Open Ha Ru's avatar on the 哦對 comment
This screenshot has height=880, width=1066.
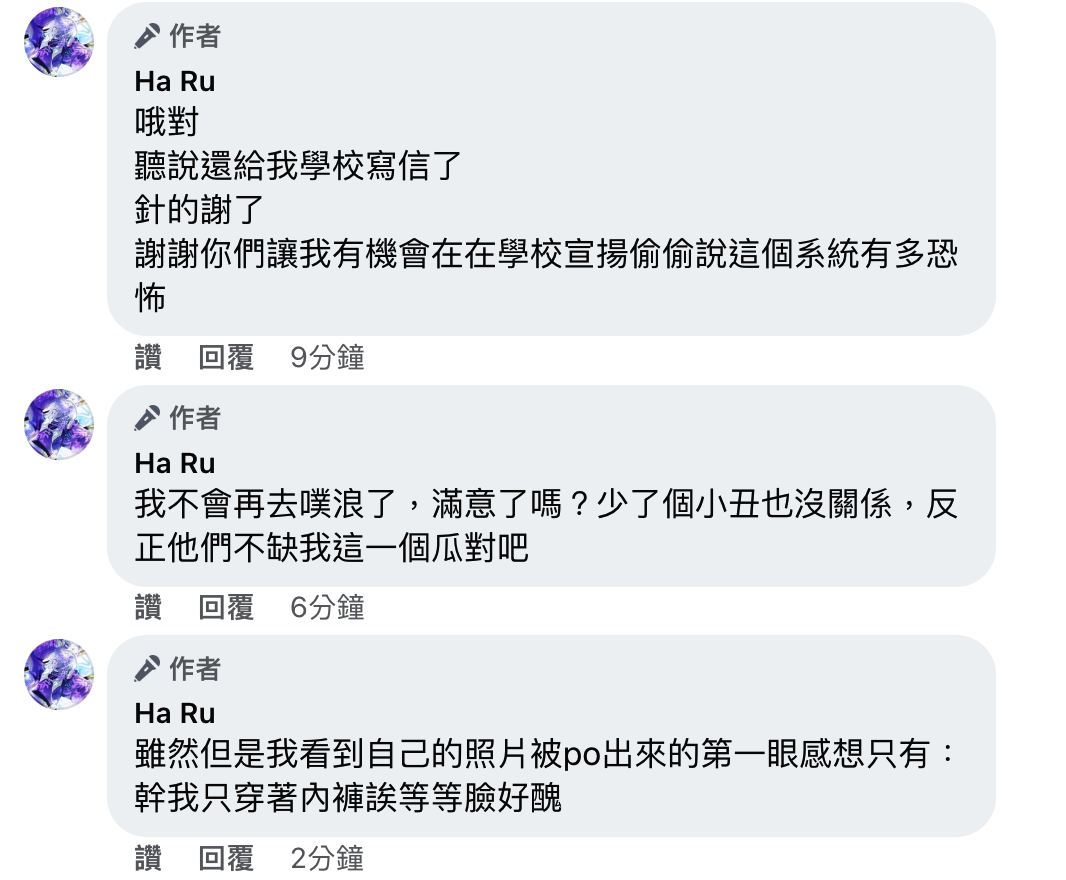(x=59, y=42)
